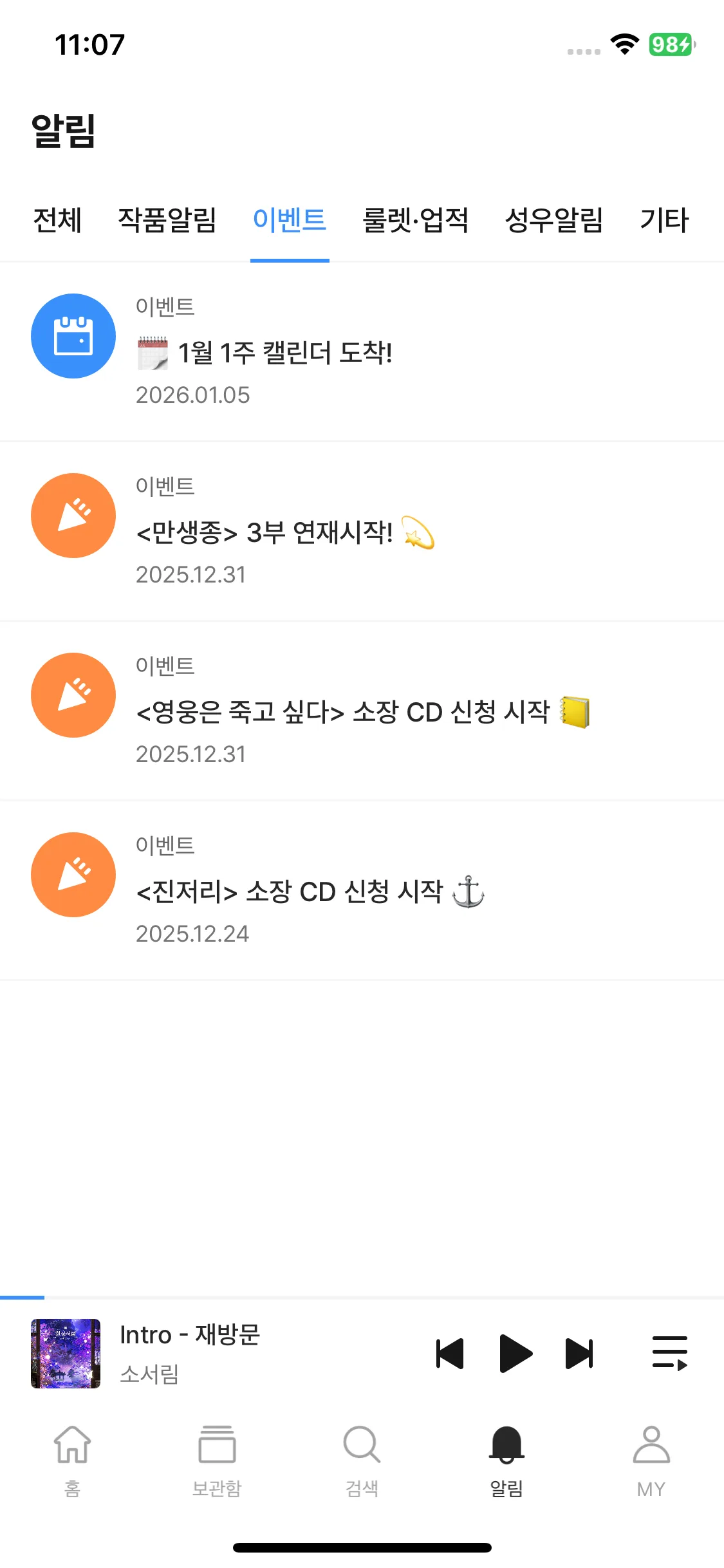Open the playlist queue
The width and height of the screenshot is (724, 1568).
pos(670,1353)
